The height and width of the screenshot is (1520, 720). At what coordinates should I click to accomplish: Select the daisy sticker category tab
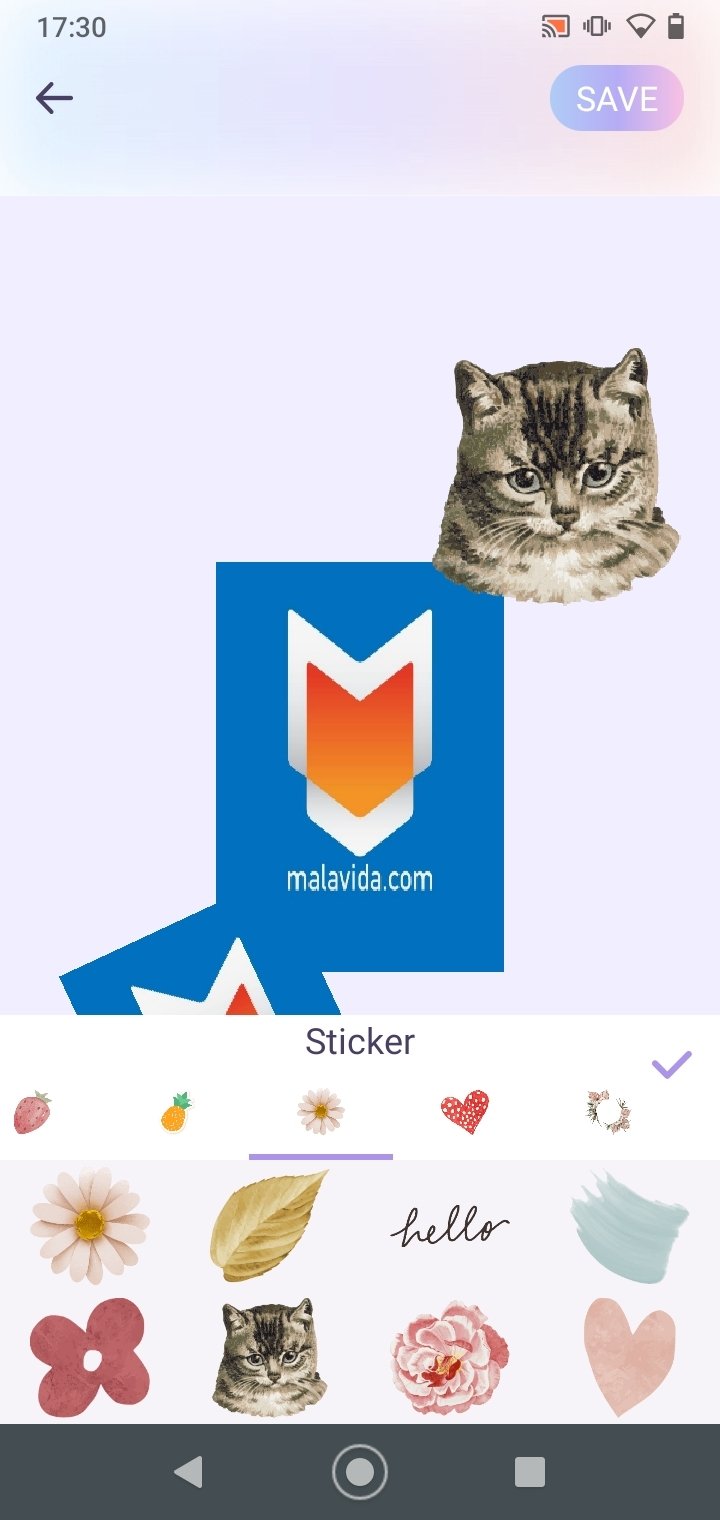321,1112
